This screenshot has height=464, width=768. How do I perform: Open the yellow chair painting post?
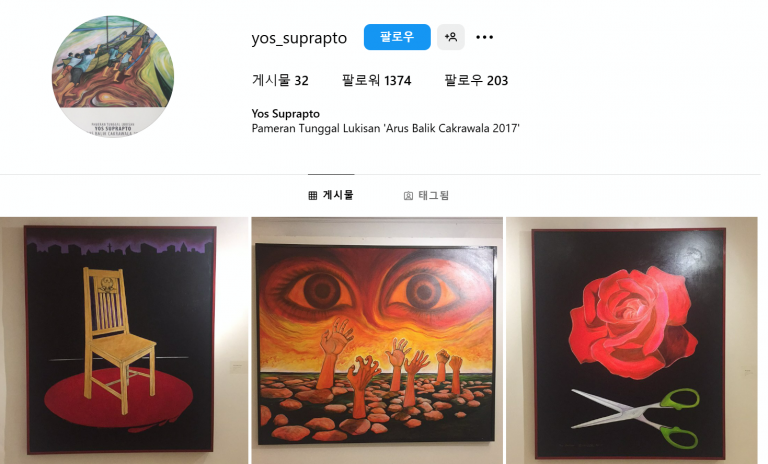124,340
